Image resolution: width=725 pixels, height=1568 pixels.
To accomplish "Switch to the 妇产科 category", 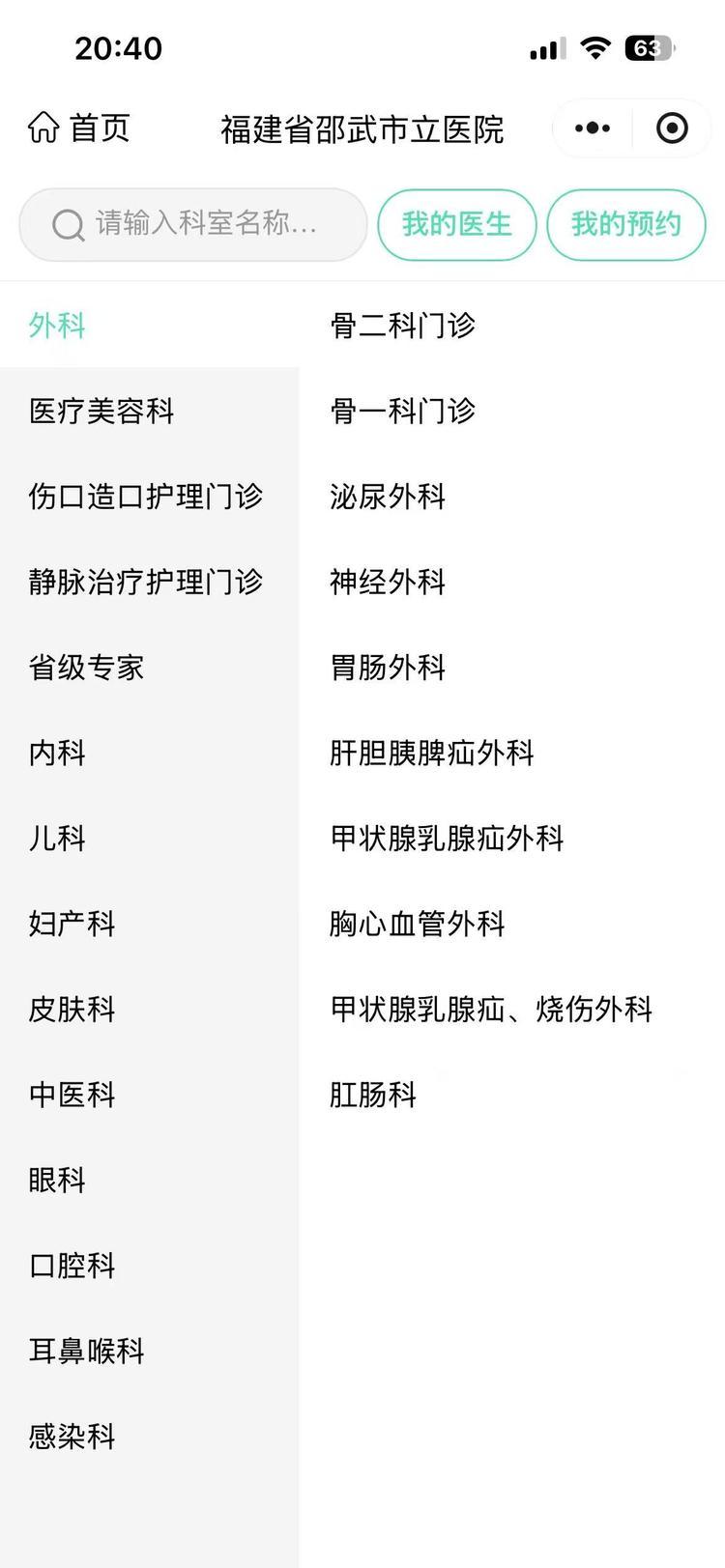I will point(149,924).
